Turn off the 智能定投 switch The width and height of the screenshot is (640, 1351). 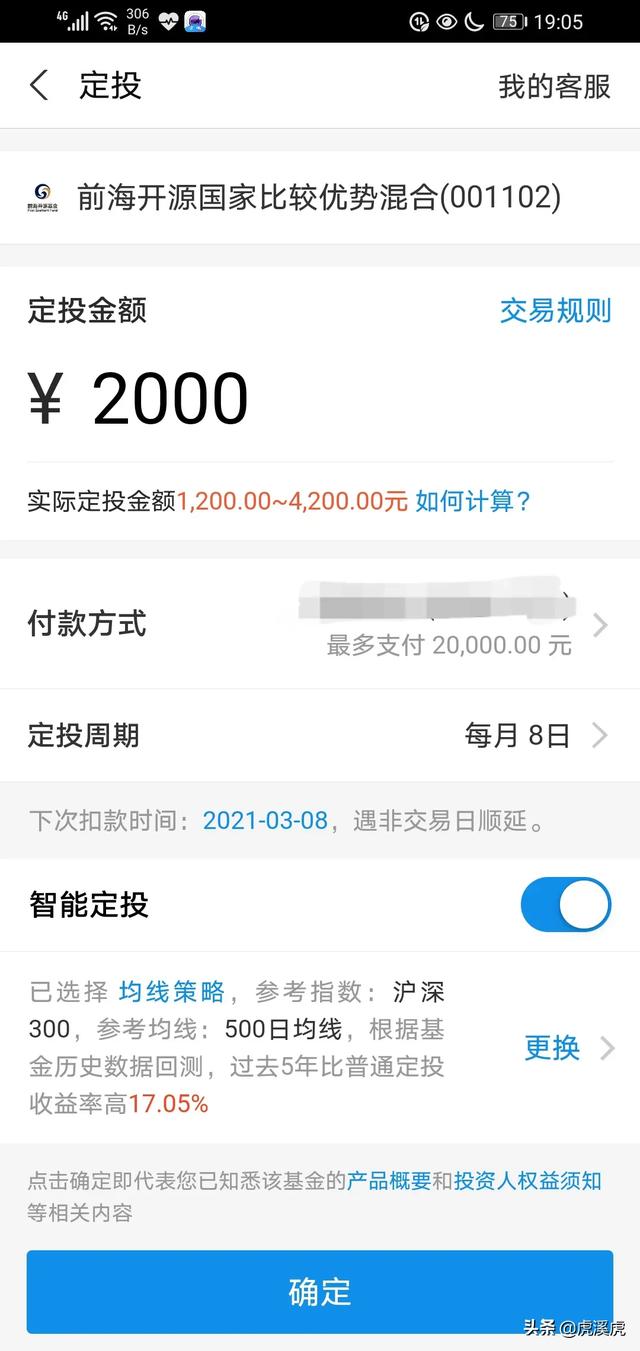pyautogui.click(x=566, y=905)
